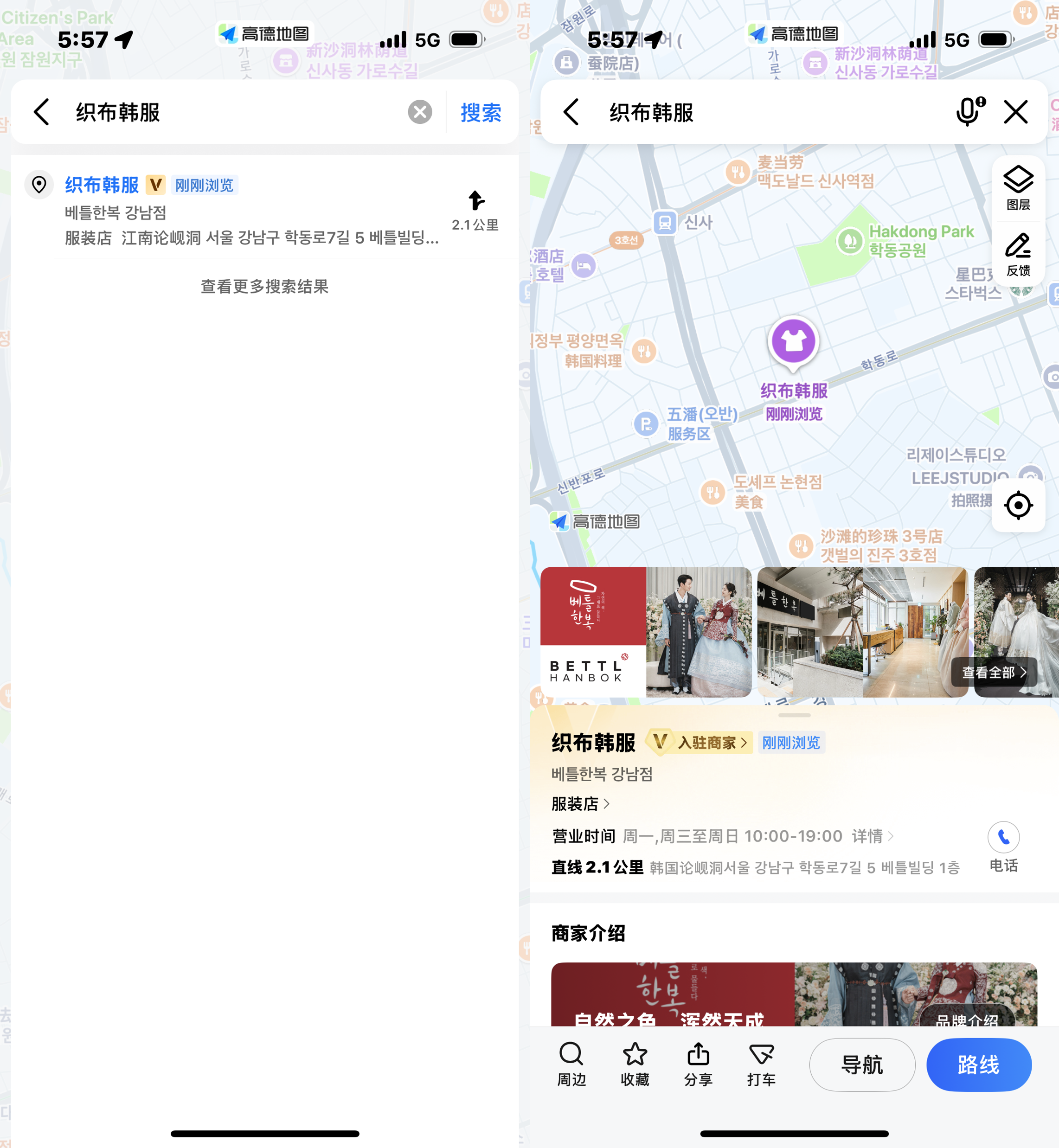Viewport: 1059px width, 1148px height.
Task: Close the search via the X beside the microphone
Action: (1015, 112)
